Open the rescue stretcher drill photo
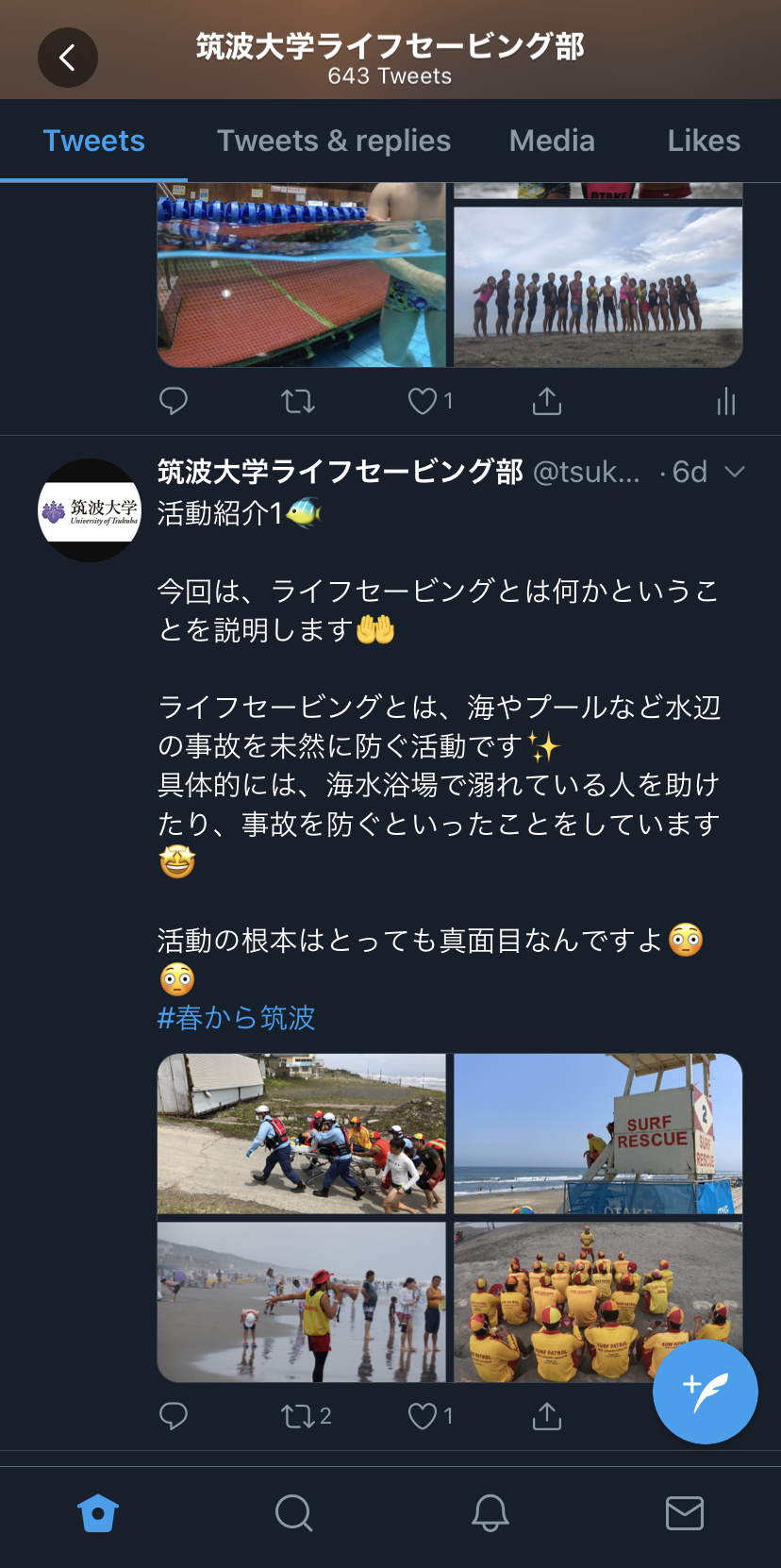The height and width of the screenshot is (1568, 781). [302, 1134]
